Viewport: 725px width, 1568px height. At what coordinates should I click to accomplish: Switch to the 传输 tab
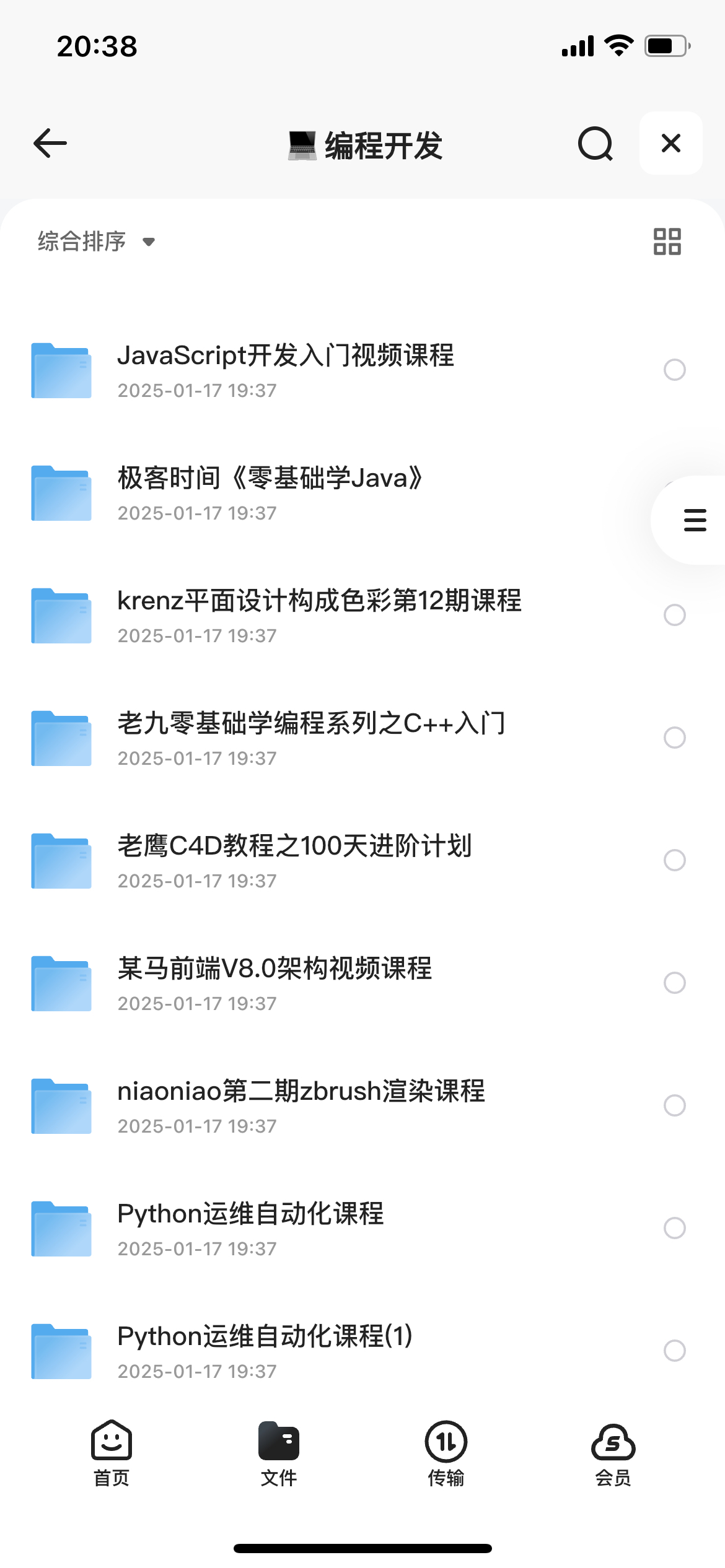pos(446,1453)
